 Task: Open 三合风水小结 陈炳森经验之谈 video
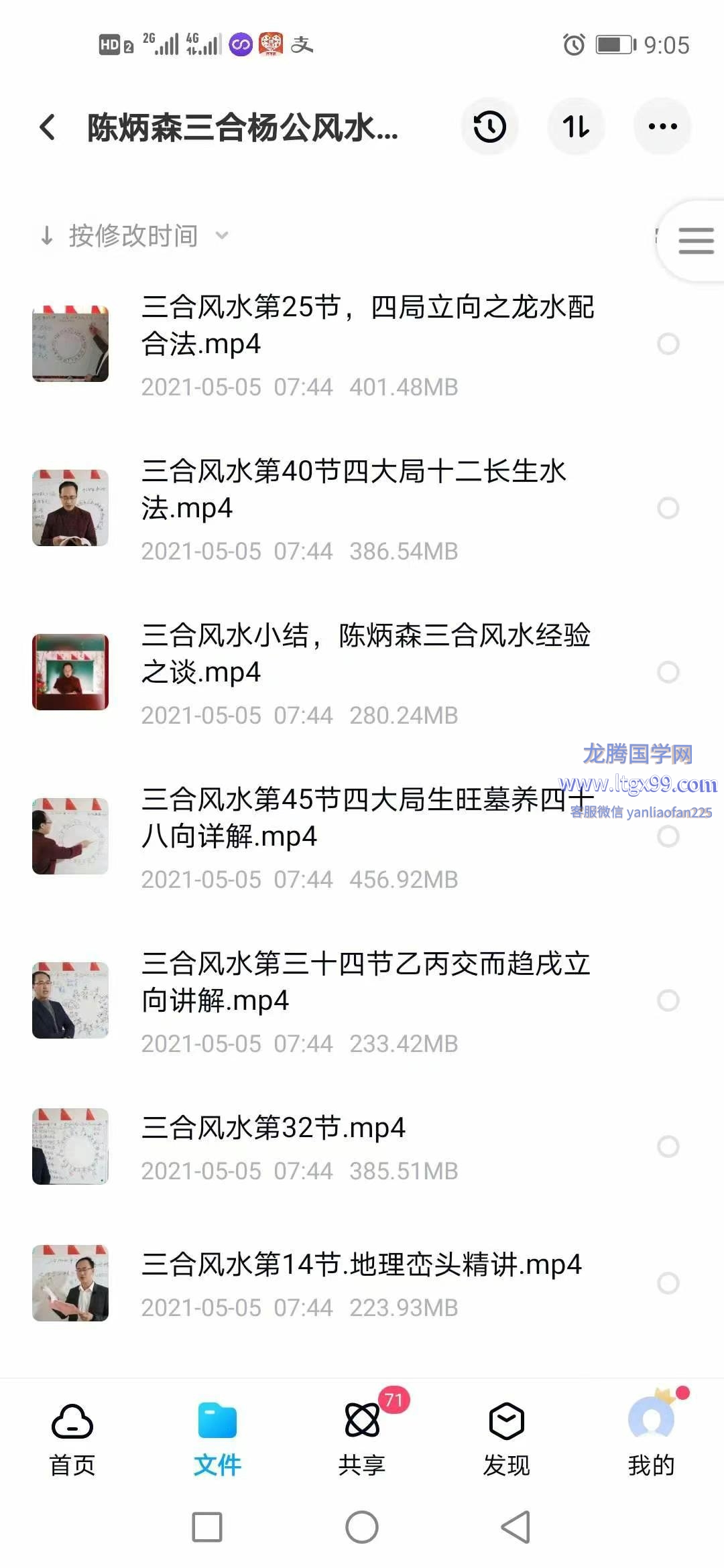(365, 653)
